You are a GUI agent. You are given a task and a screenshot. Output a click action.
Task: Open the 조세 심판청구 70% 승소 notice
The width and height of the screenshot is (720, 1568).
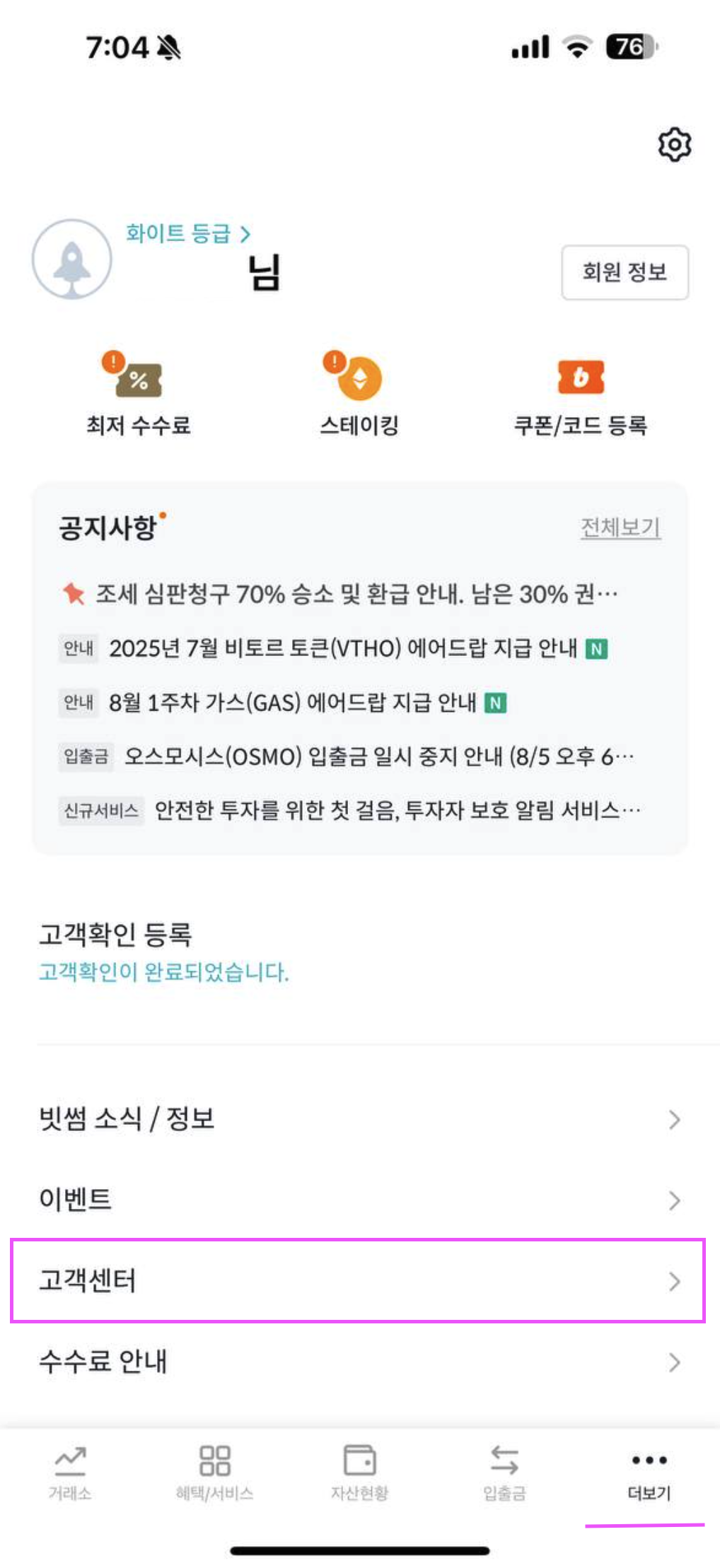pos(339,594)
